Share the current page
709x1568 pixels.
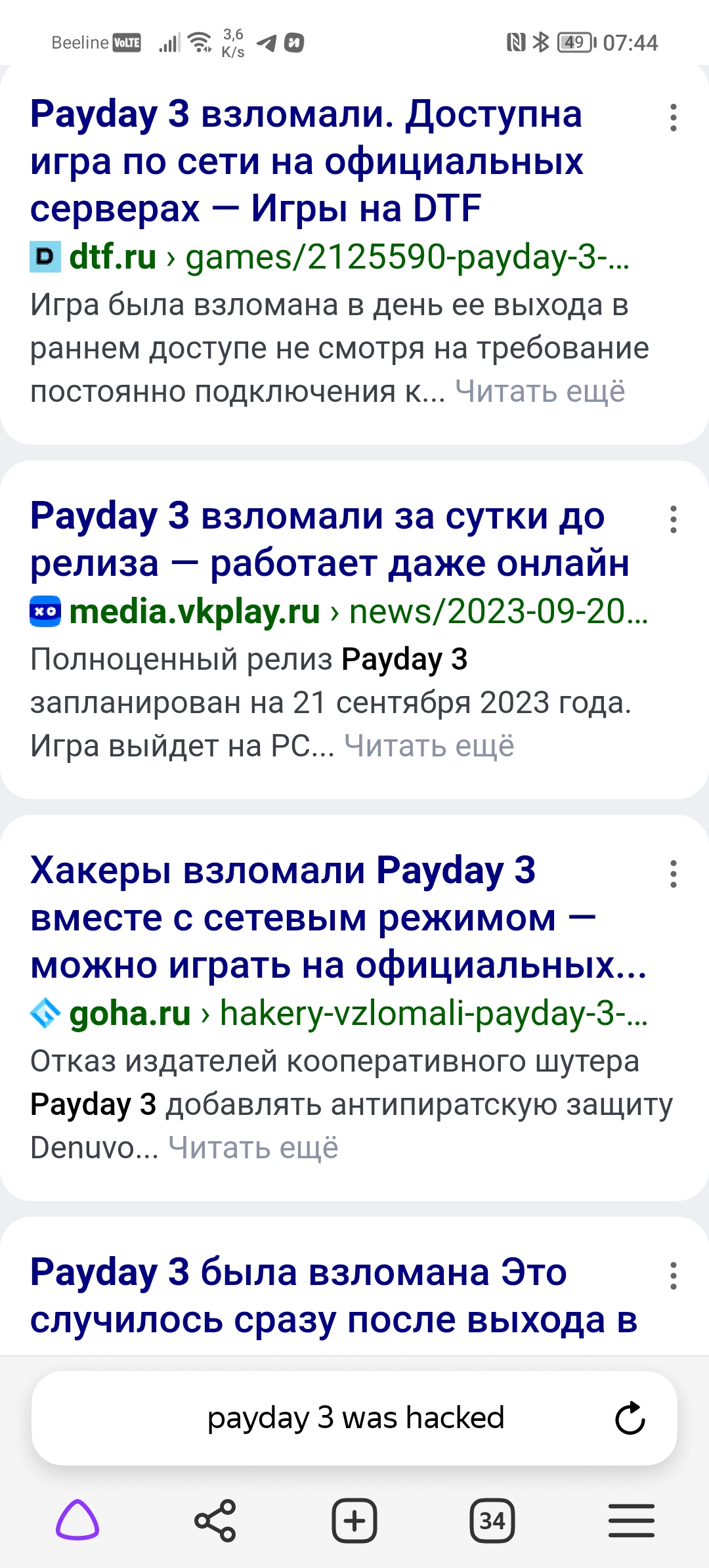[215, 1520]
